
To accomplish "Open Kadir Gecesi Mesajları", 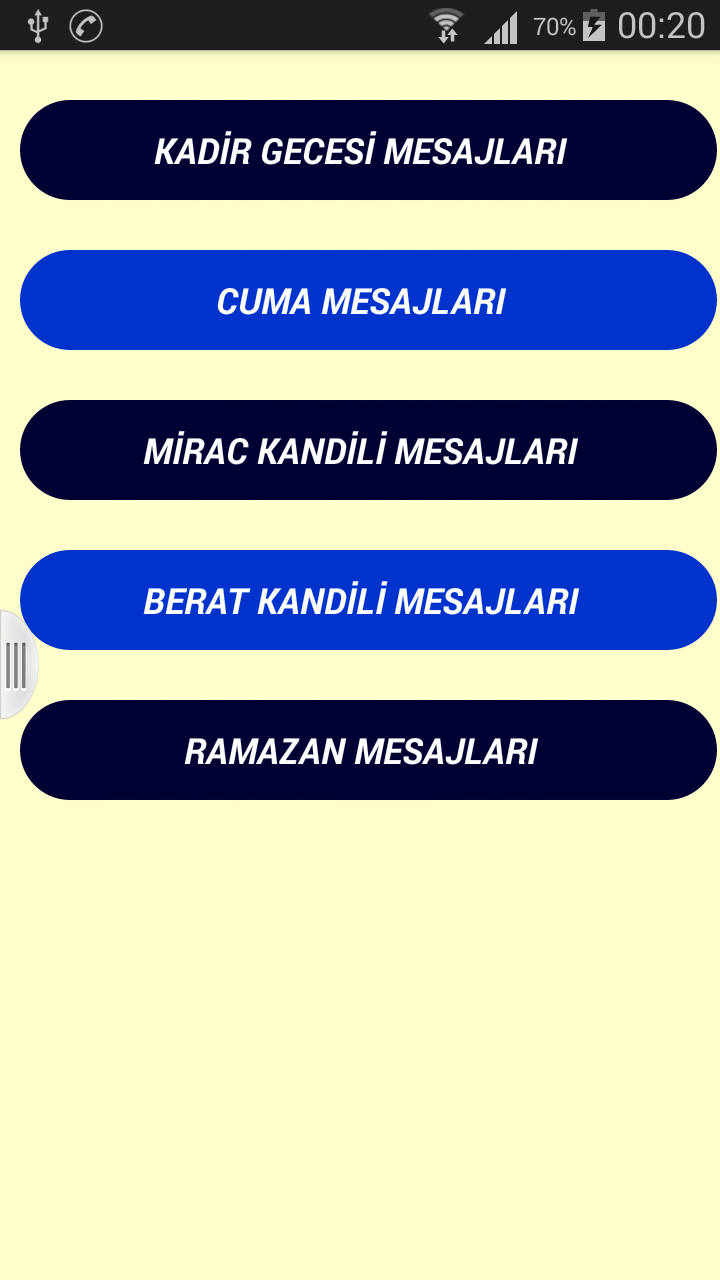I will pos(368,150).
